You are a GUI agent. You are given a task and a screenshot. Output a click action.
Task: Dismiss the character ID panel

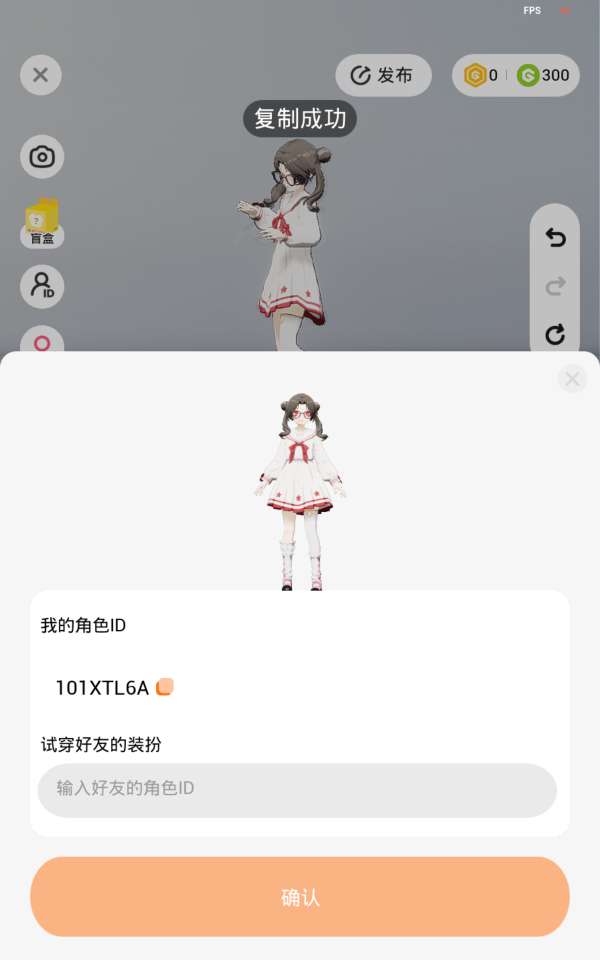pos(572,378)
